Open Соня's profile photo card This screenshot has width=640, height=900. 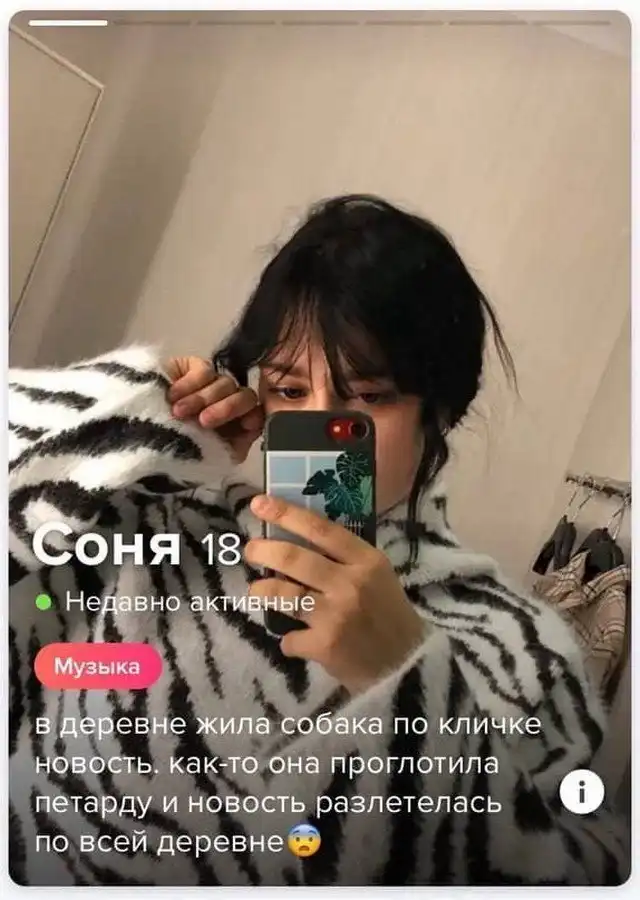[x=320, y=300]
